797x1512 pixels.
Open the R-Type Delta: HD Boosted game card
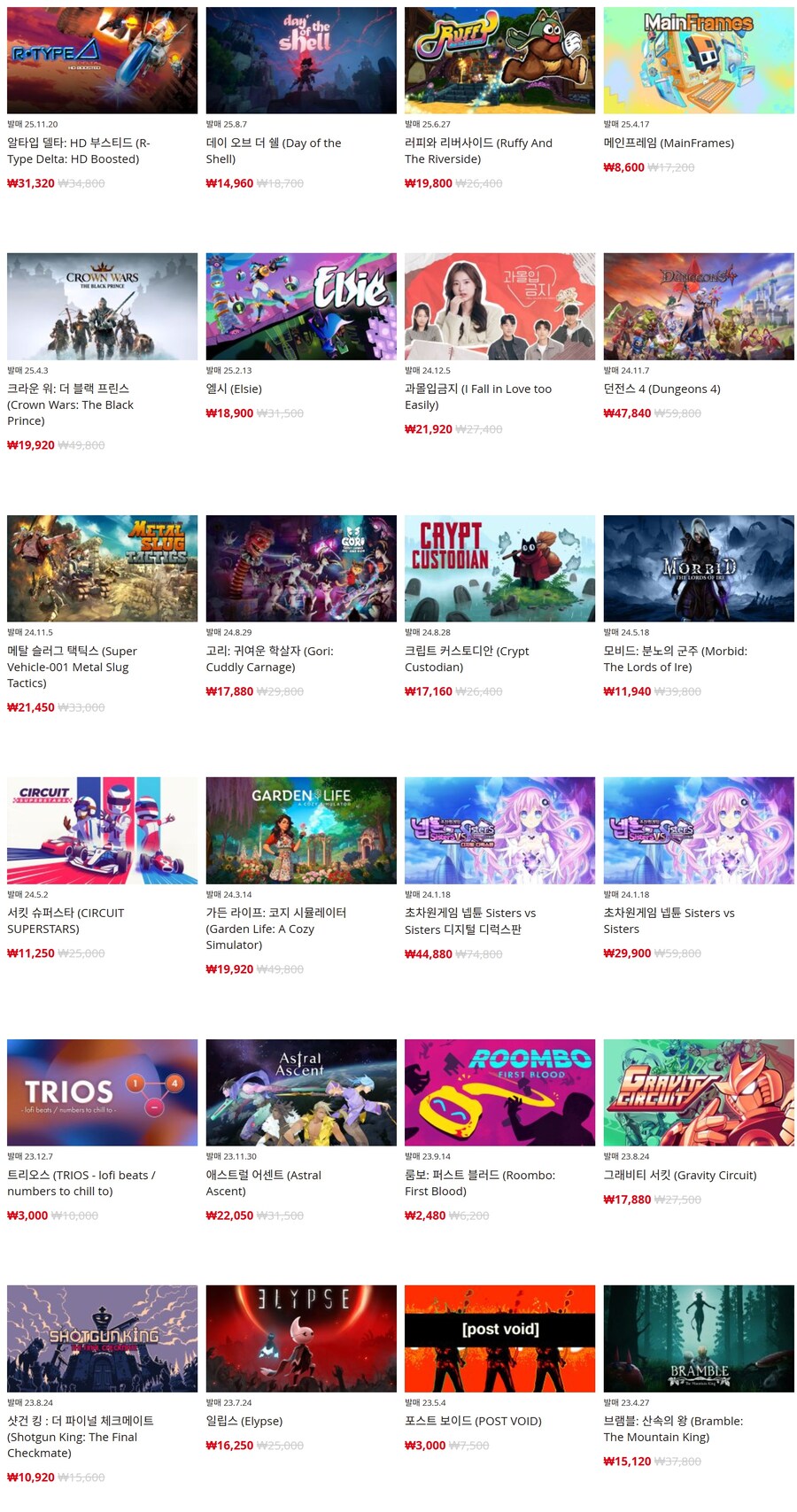(102, 60)
